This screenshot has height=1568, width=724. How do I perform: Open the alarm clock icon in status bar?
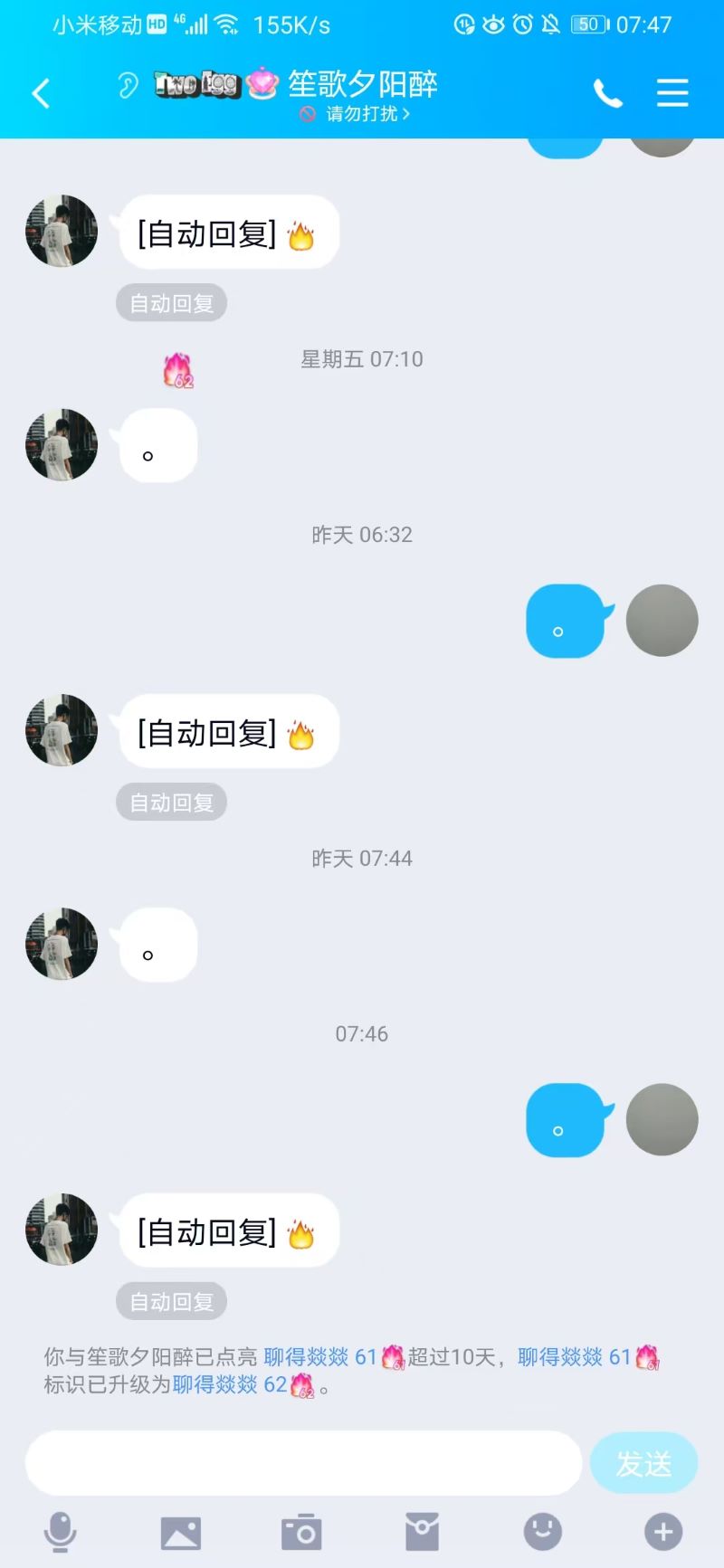(x=520, y=24)
